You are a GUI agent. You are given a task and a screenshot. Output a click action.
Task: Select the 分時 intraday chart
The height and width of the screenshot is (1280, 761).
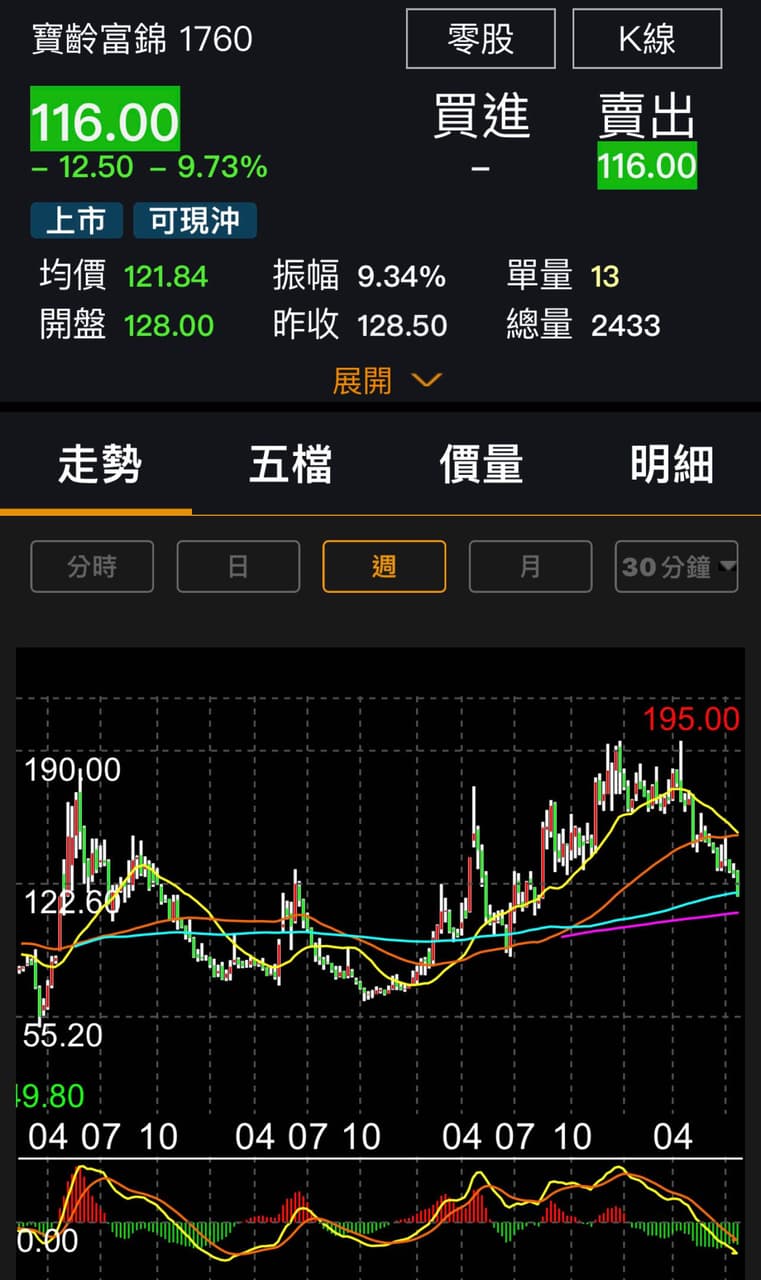tap(92, 567)
